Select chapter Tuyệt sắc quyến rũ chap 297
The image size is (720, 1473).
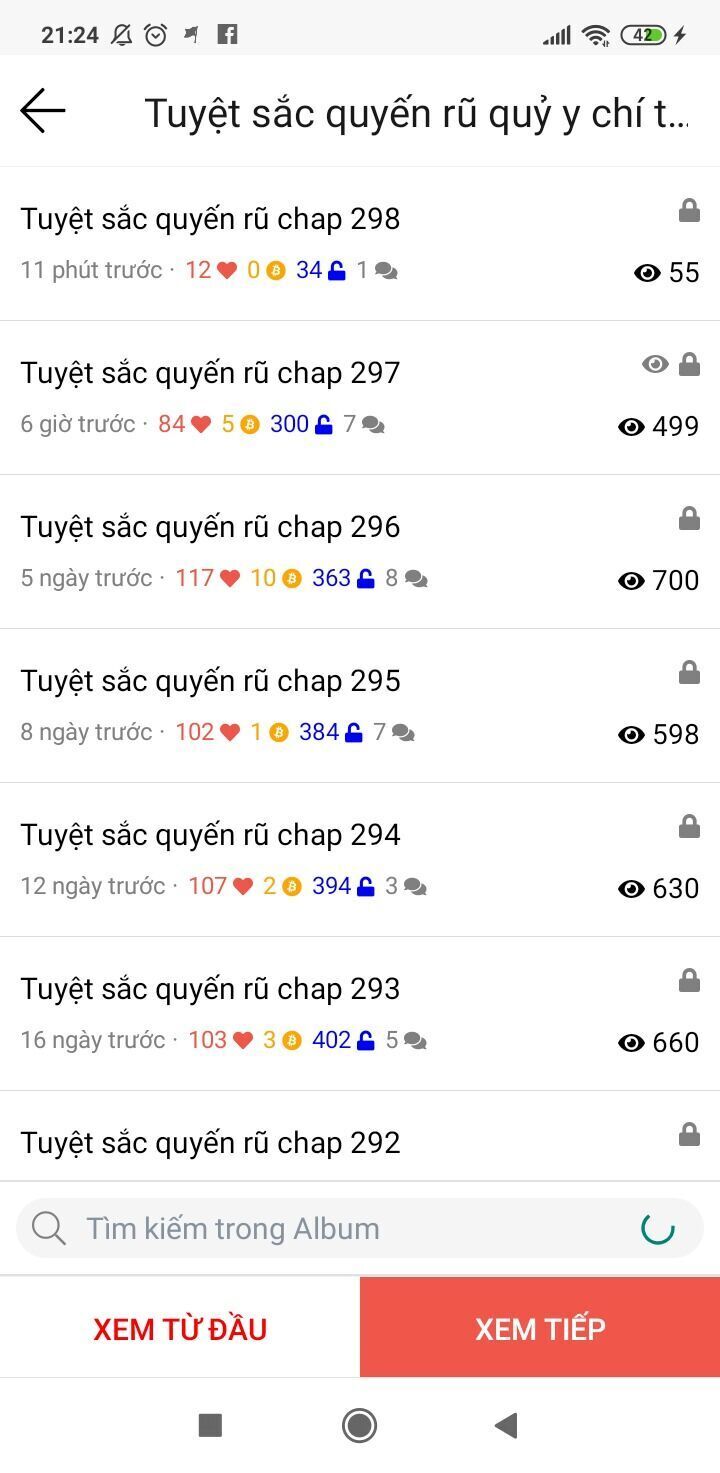click(x=210, y=372)
